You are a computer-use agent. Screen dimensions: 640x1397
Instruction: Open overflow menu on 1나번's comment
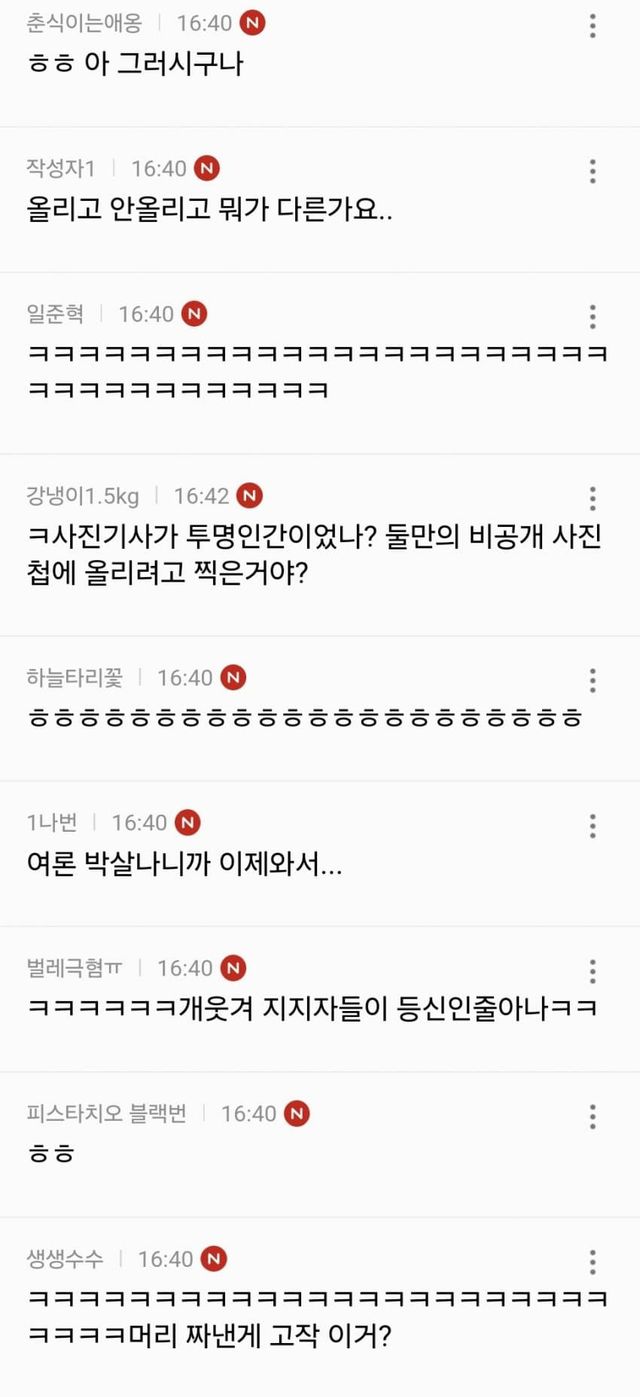[593, 825]
